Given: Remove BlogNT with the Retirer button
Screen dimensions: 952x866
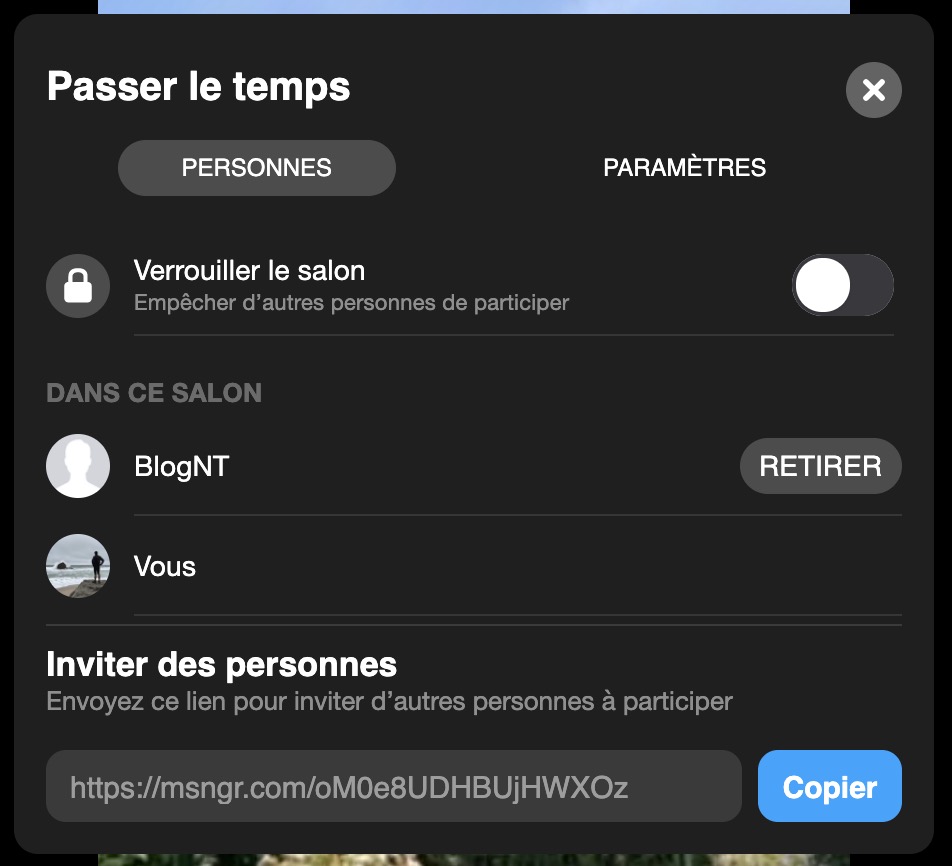Looking at the screenshot, I should (820, 466).
